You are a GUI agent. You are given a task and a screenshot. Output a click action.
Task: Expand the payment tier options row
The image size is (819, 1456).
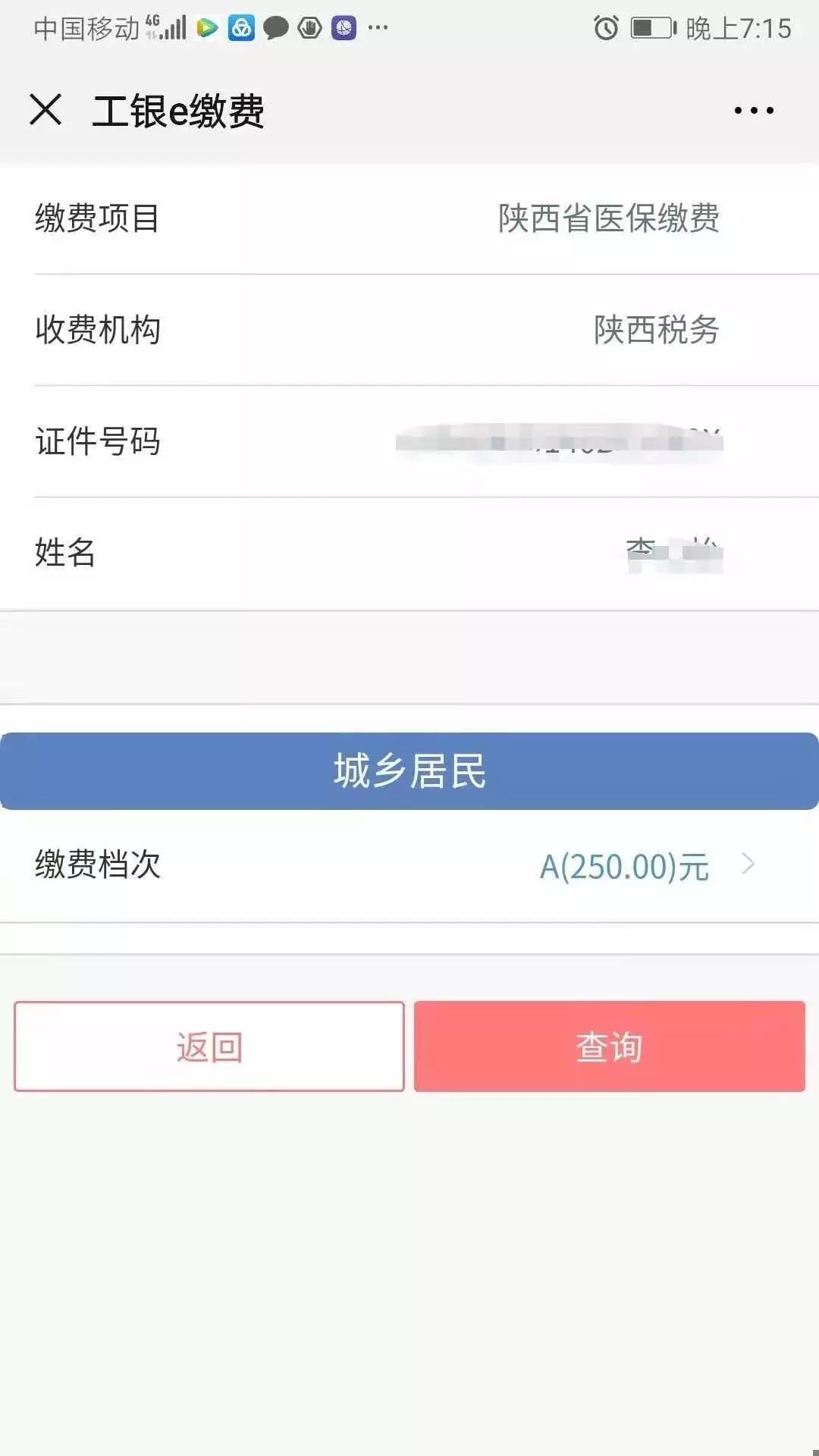pos(409,864)
